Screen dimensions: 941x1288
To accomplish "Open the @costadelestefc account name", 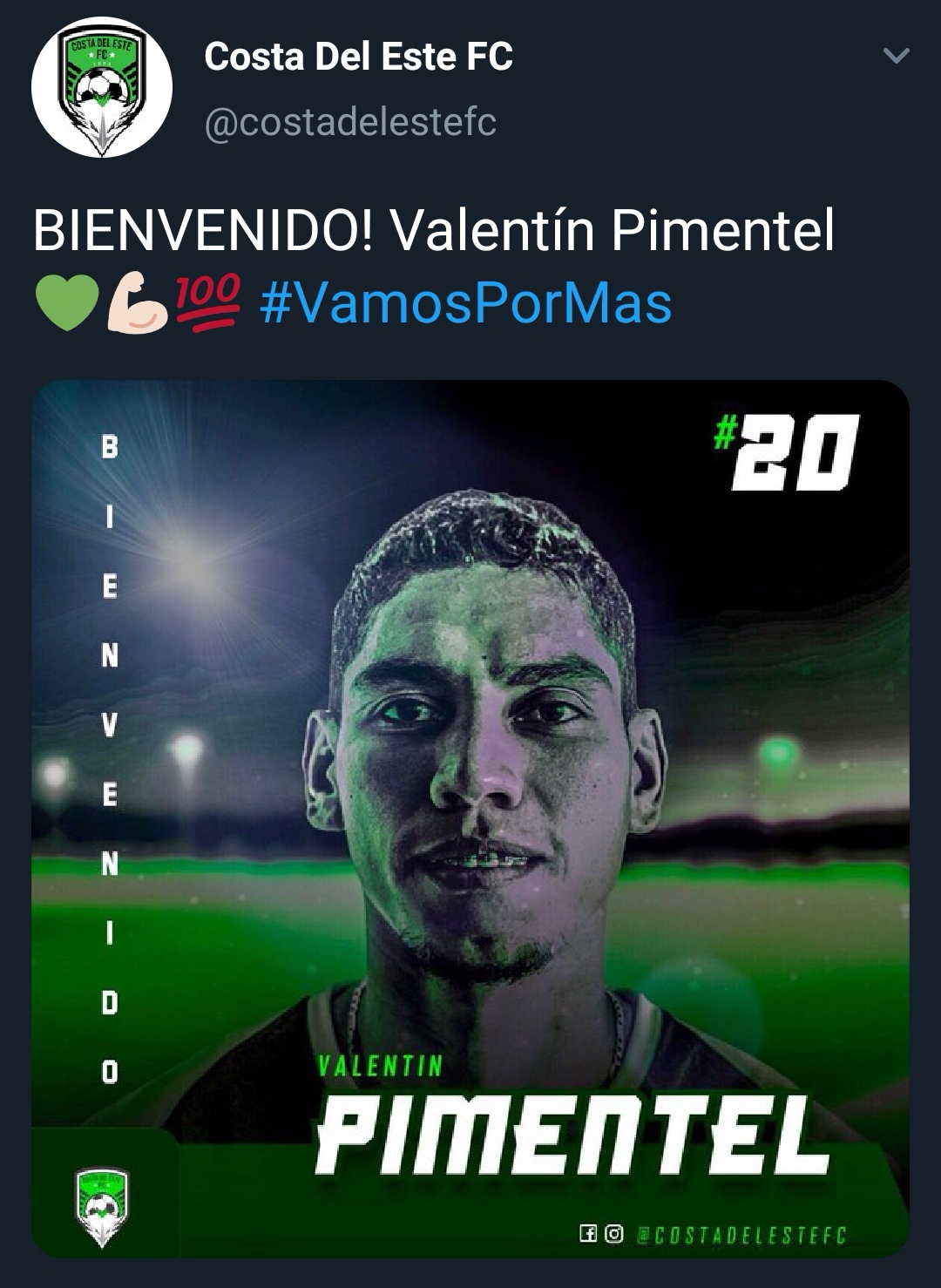I will (350, 123).
